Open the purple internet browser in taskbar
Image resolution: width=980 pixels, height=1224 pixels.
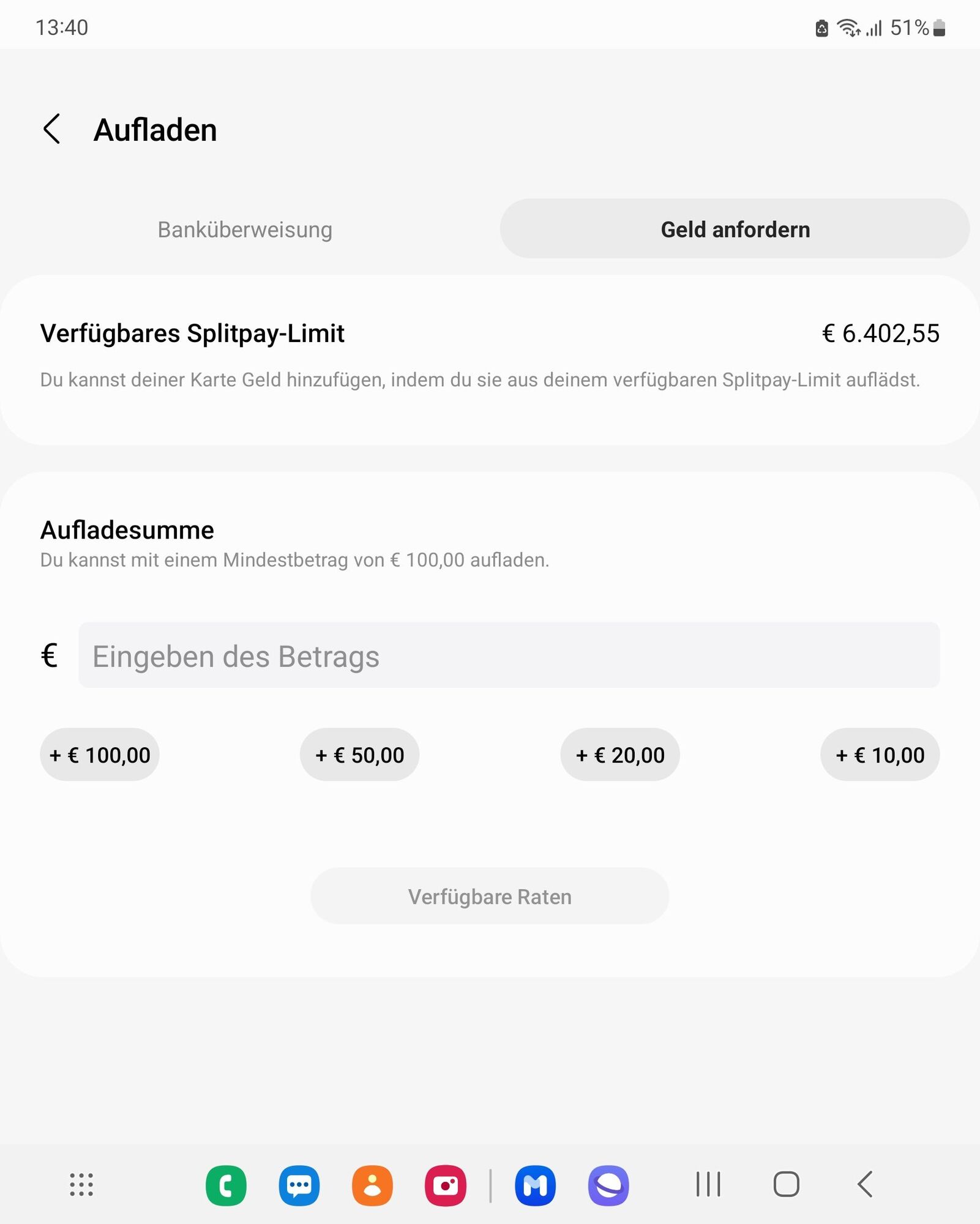pos(608,1185)
